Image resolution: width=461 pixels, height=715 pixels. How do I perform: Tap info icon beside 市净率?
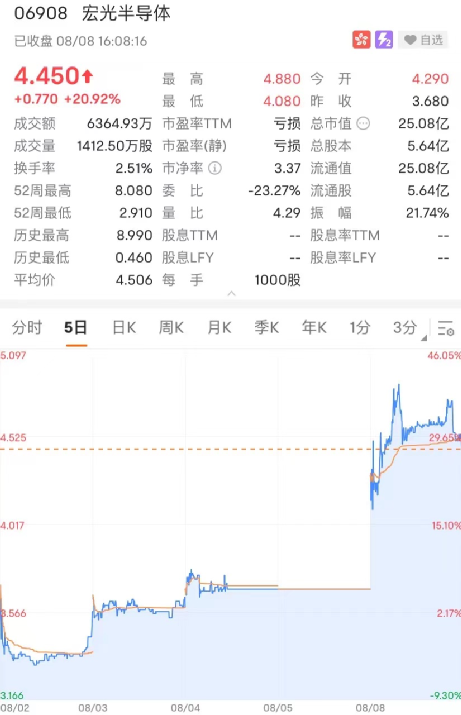coord(215,168)
